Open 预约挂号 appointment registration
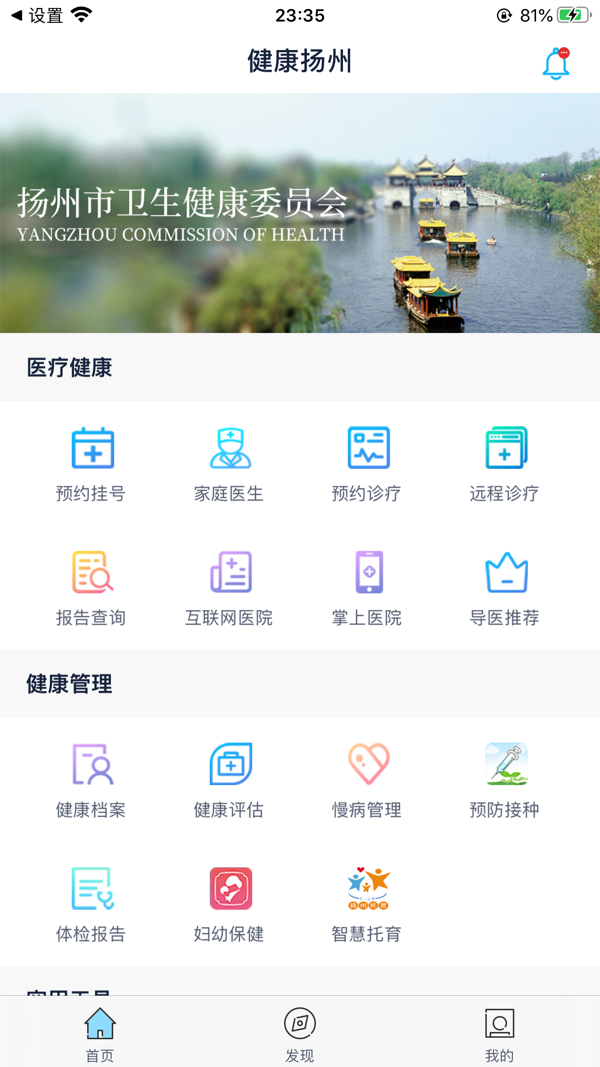This screenshot has width=600, height=1067. [x=92, y=463]
